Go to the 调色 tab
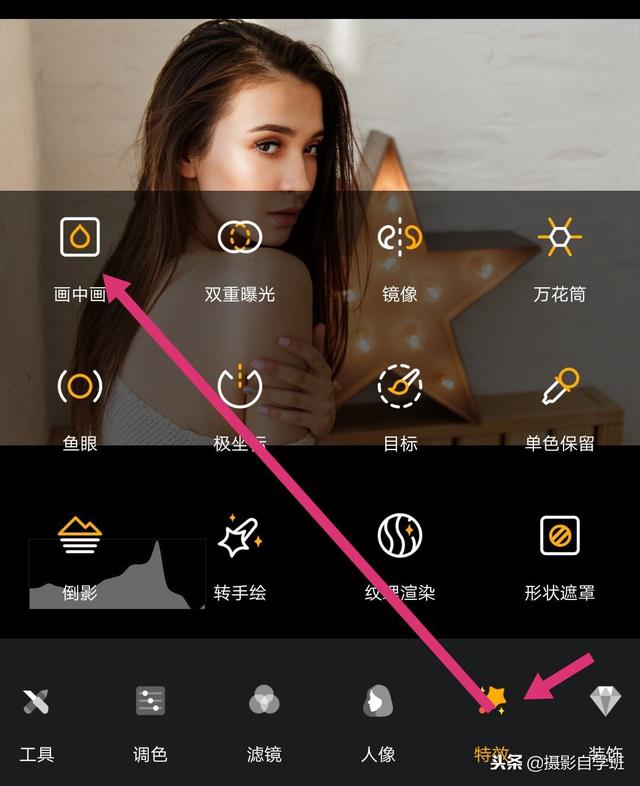Image resolution: width=640 pixels, height=786 pixels. (x=150, y=702)
